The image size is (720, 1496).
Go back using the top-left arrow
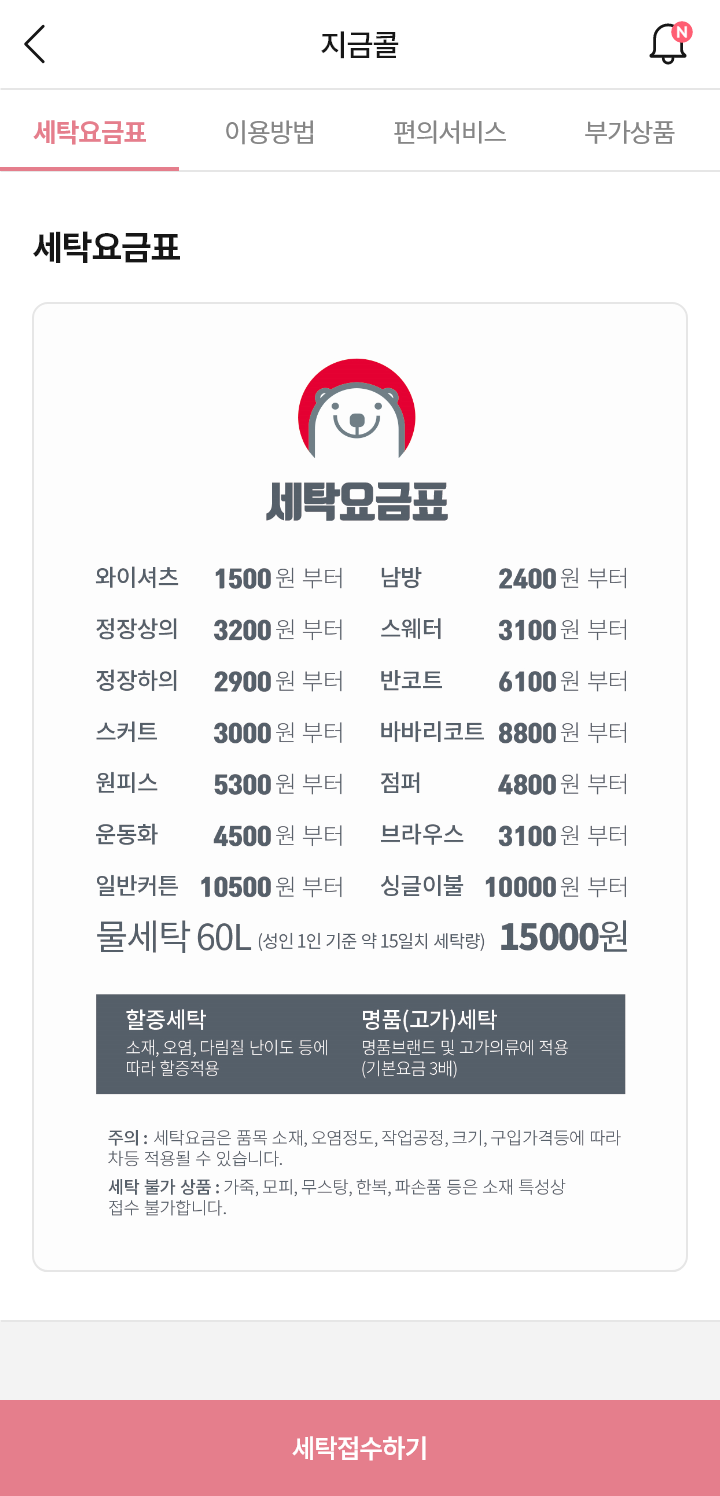click(x=35, y=44)
